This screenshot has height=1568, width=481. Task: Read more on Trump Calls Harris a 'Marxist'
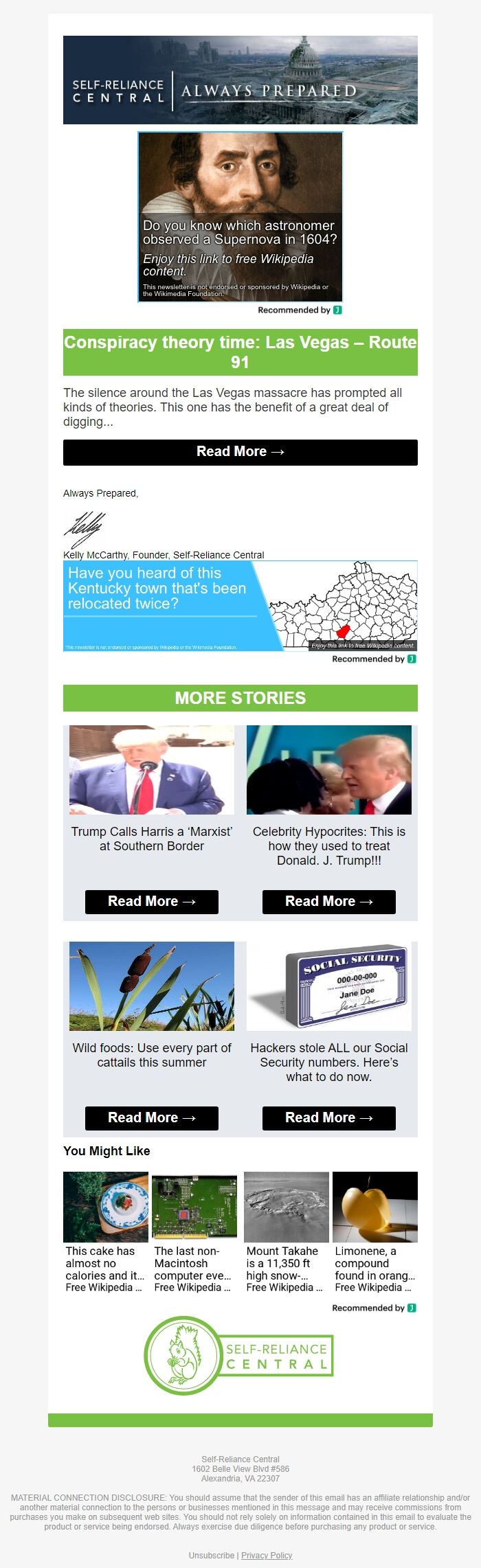[x=151, y=902]
